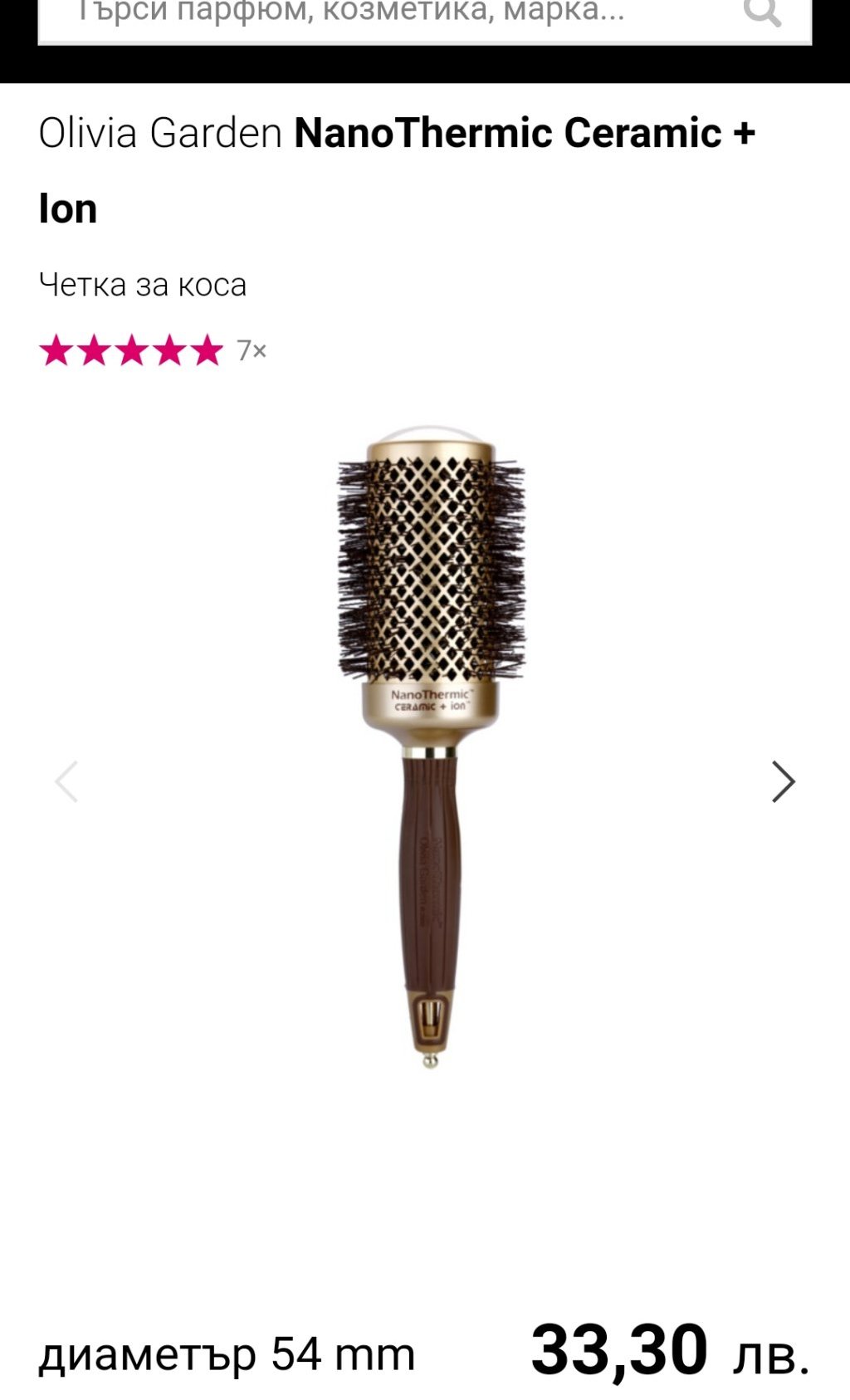Open the five-star product reviews
The image size is (850, 1400).
(x=131, y=351)
